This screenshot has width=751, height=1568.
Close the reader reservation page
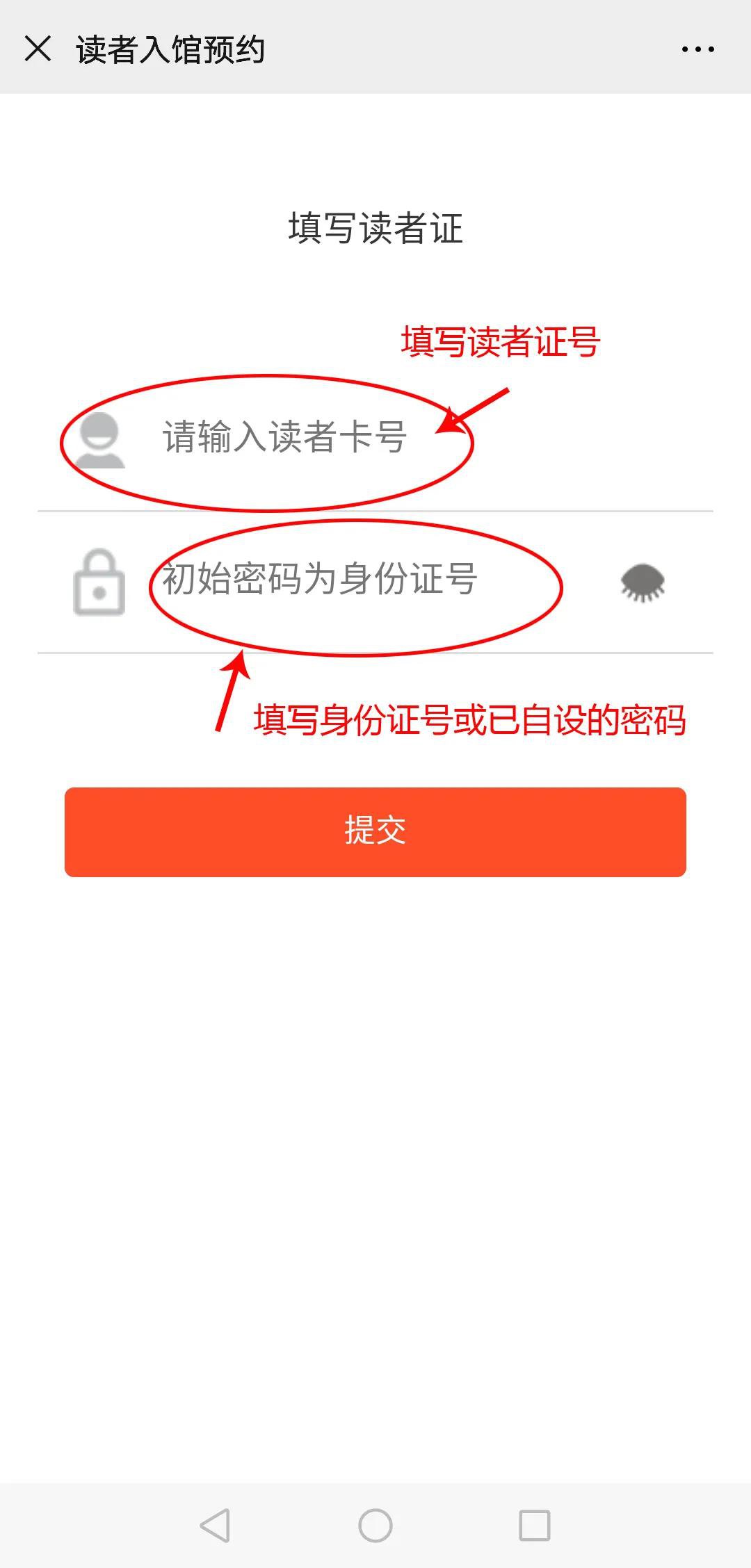(38, 49)
